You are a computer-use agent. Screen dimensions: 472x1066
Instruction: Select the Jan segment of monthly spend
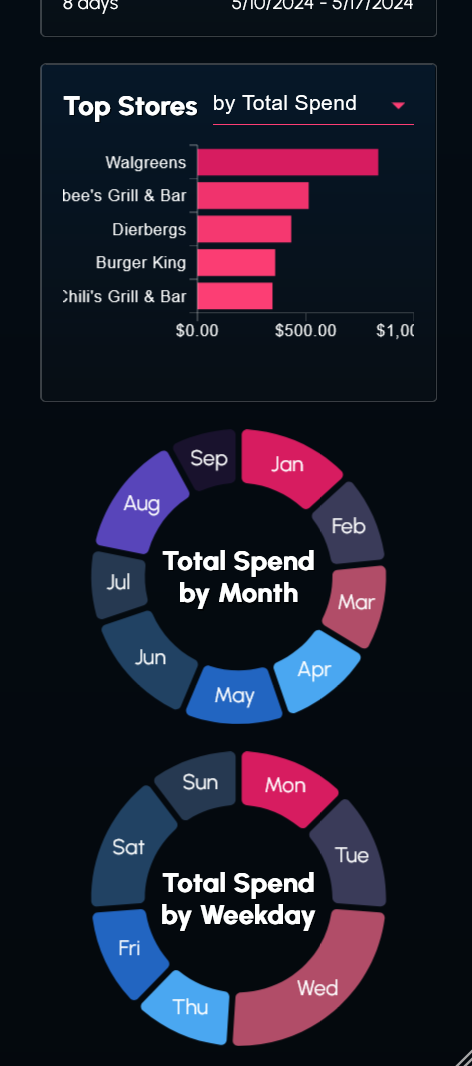tap(288, 465)
